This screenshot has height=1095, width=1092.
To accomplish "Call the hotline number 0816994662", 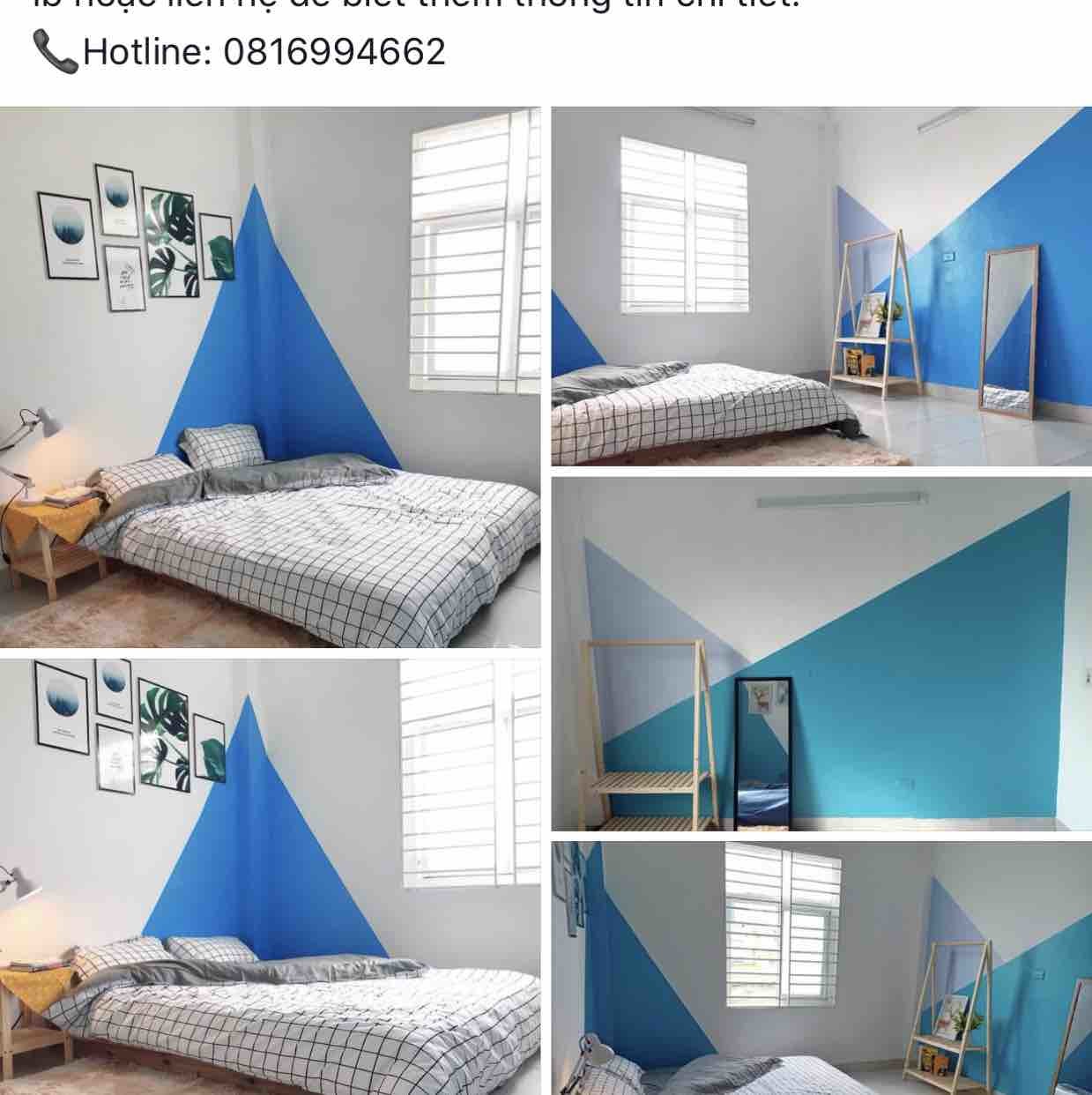I will coord(334,52).
